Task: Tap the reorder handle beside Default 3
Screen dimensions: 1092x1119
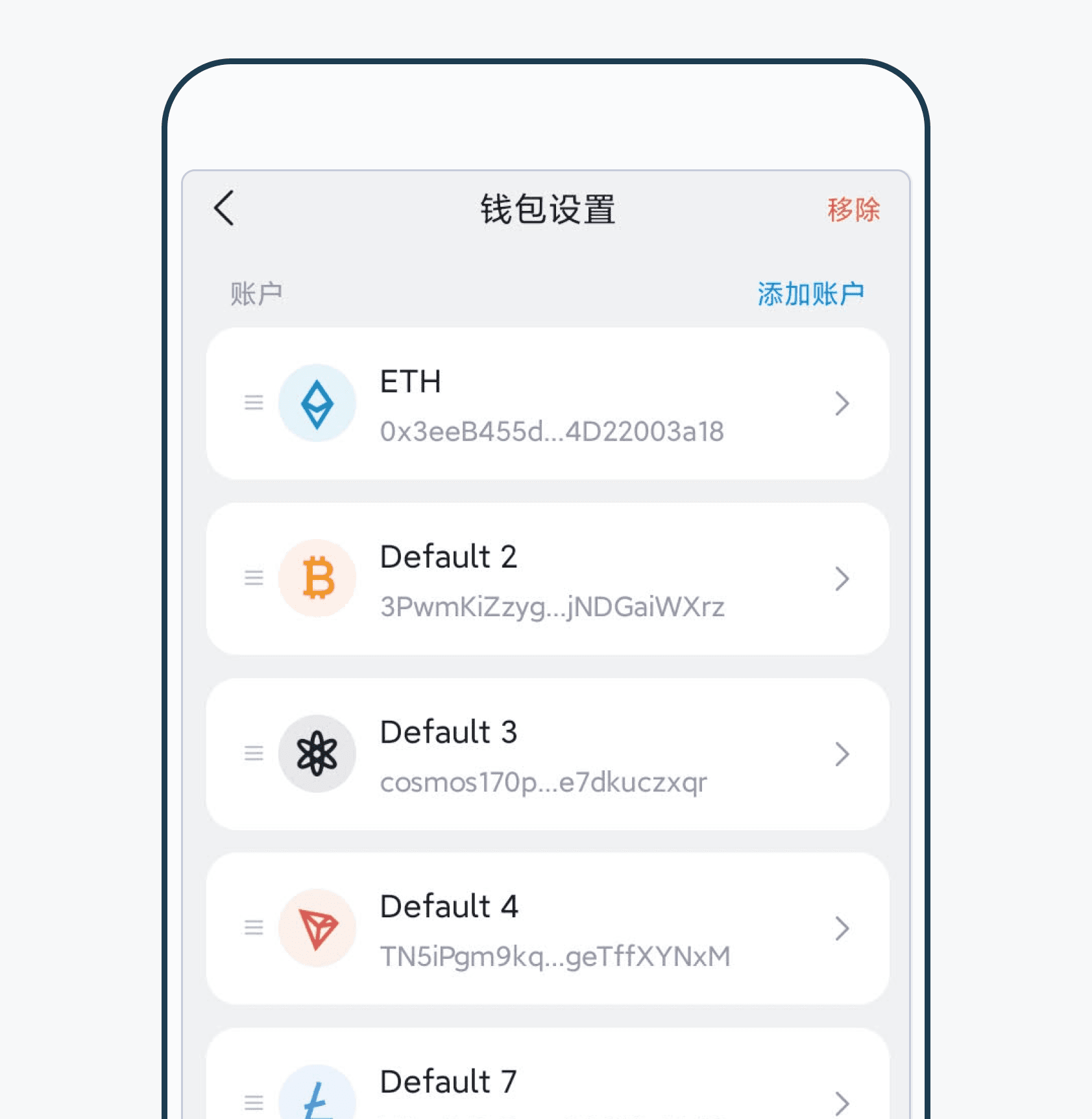Action: pos(254,753)
